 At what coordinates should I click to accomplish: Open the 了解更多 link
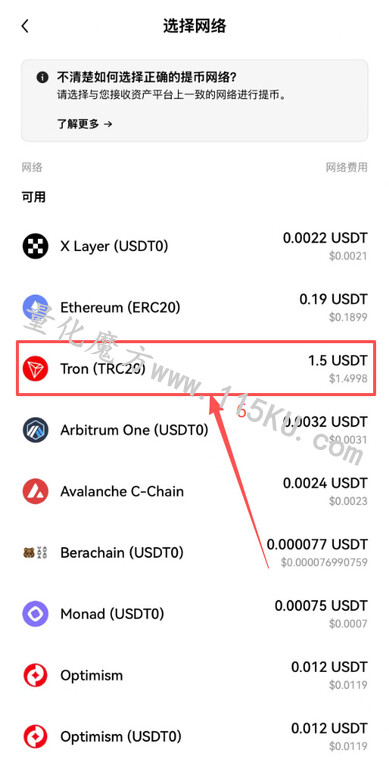pyautogui.click(x=85, y=124)
